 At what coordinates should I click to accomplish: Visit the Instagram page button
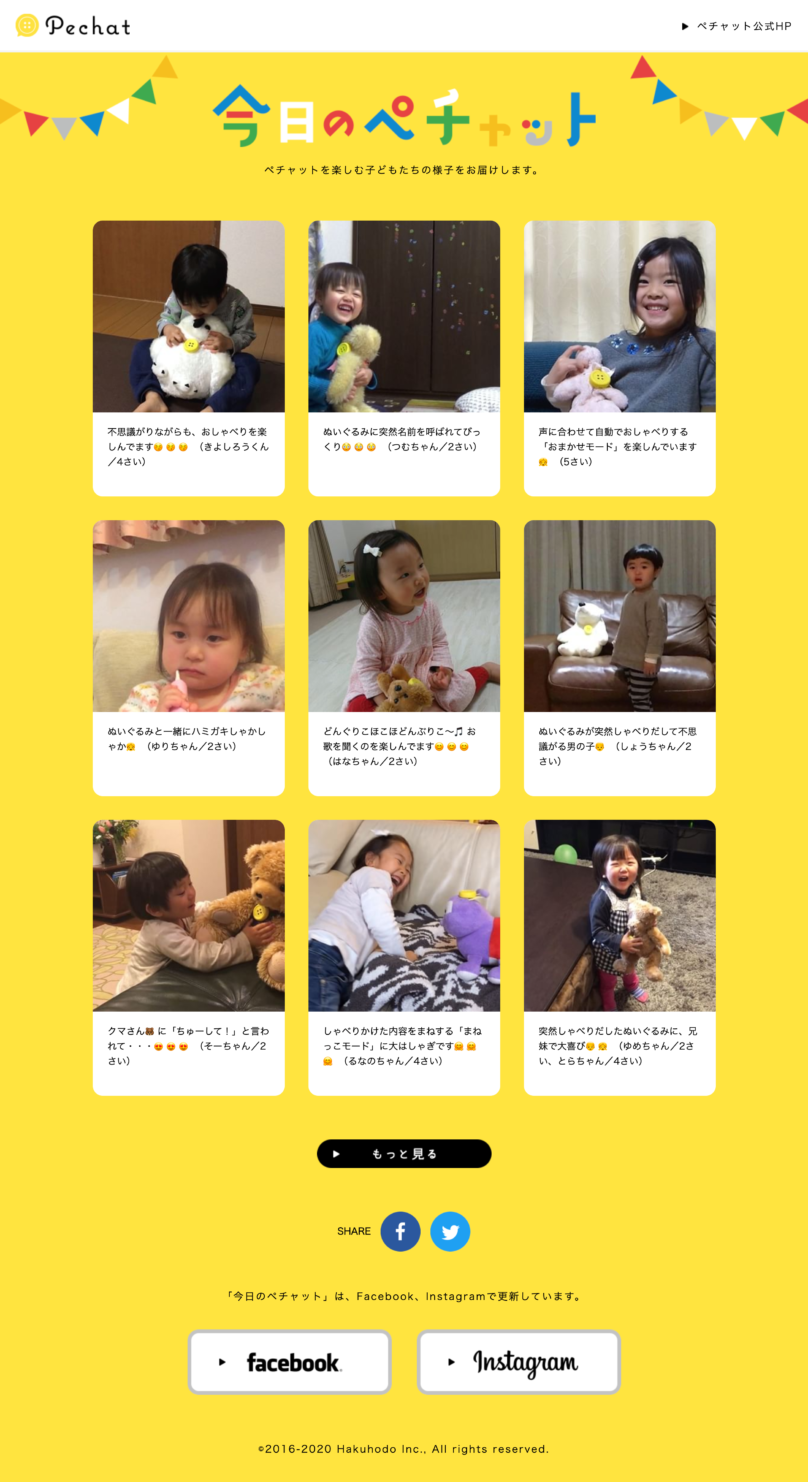518,1362
